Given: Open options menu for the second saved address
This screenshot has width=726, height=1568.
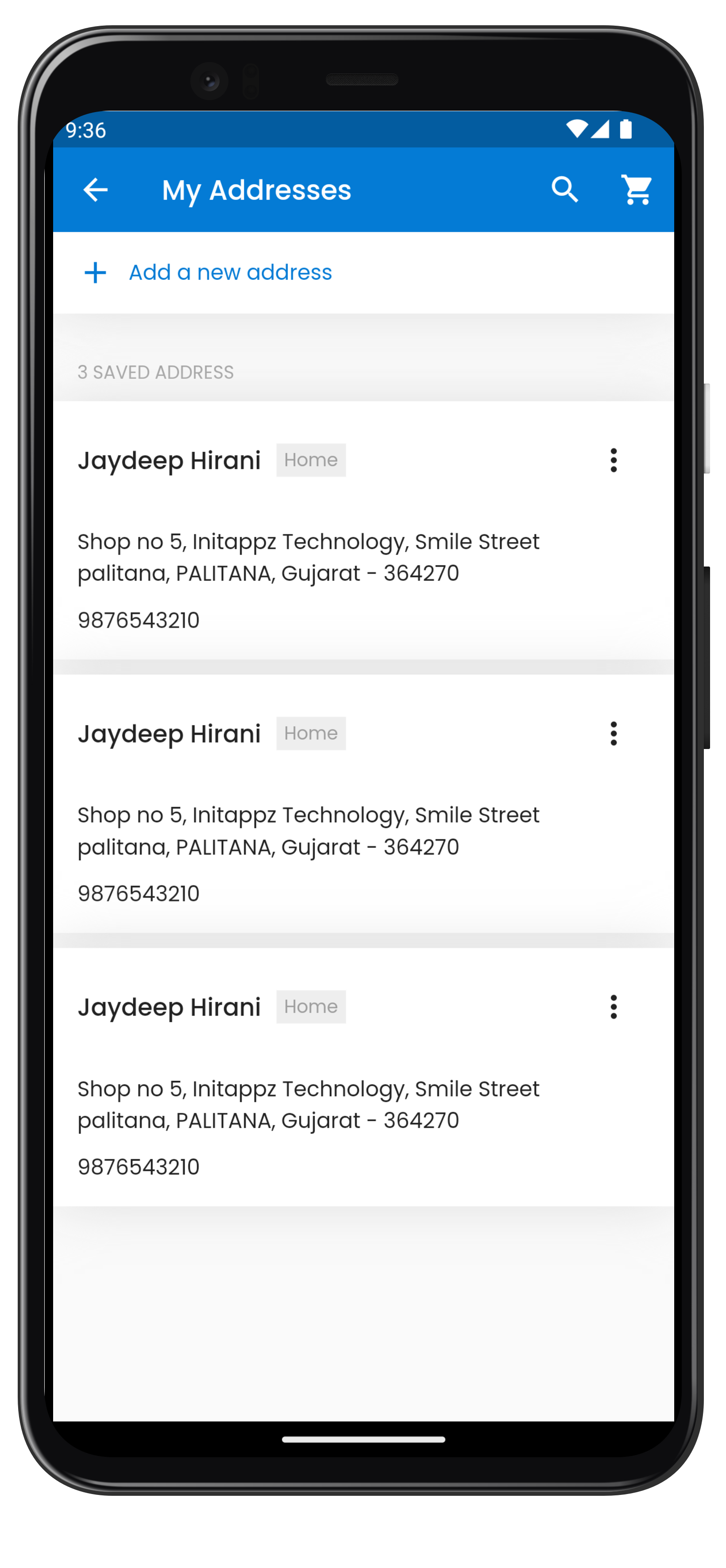Looking at the screenshot, I should tap(614, 734).
